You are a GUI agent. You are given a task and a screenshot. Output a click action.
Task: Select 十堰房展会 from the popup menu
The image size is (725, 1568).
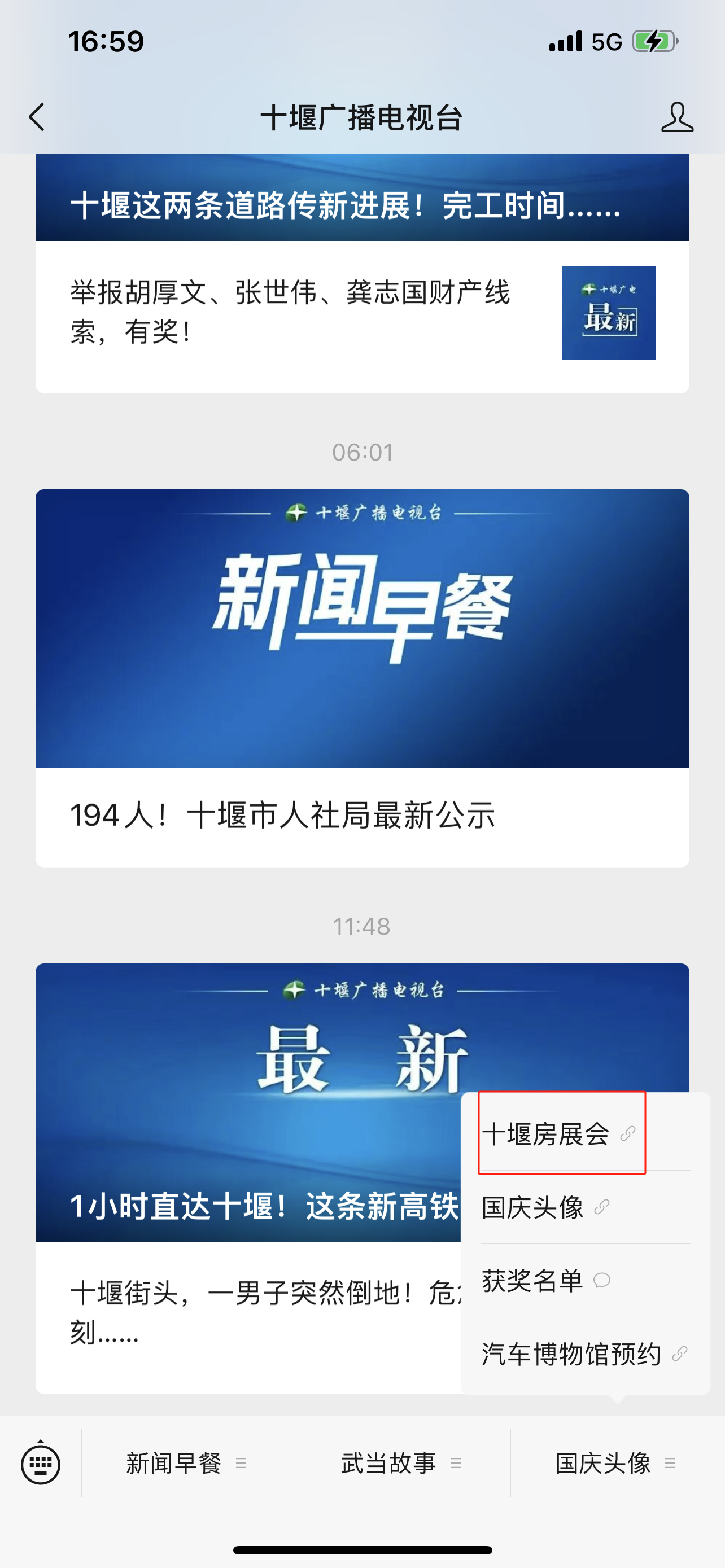click(x=546, y=1133)
